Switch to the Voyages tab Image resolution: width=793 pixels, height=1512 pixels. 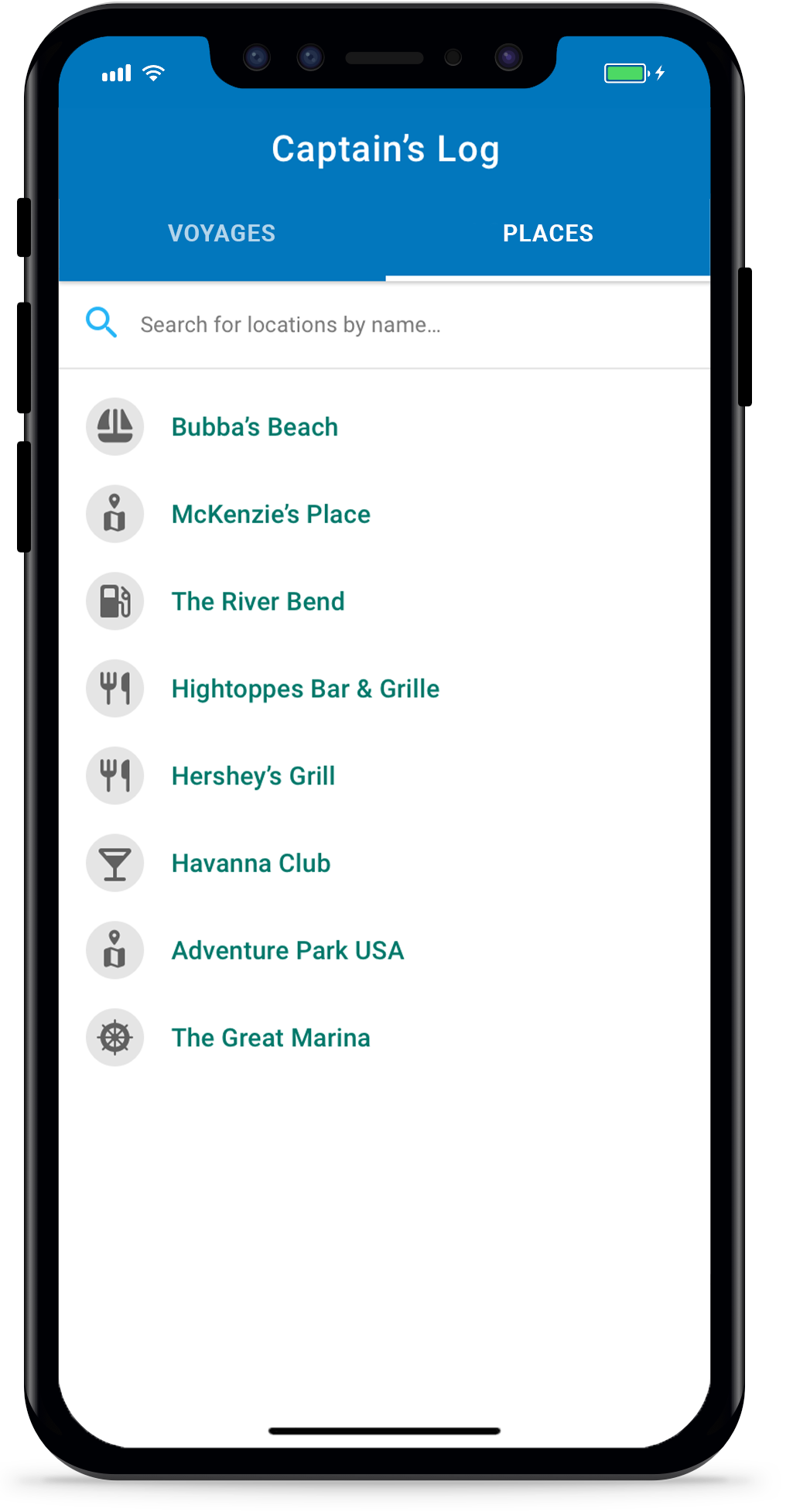pyautogui.click(x=221, y=233)
